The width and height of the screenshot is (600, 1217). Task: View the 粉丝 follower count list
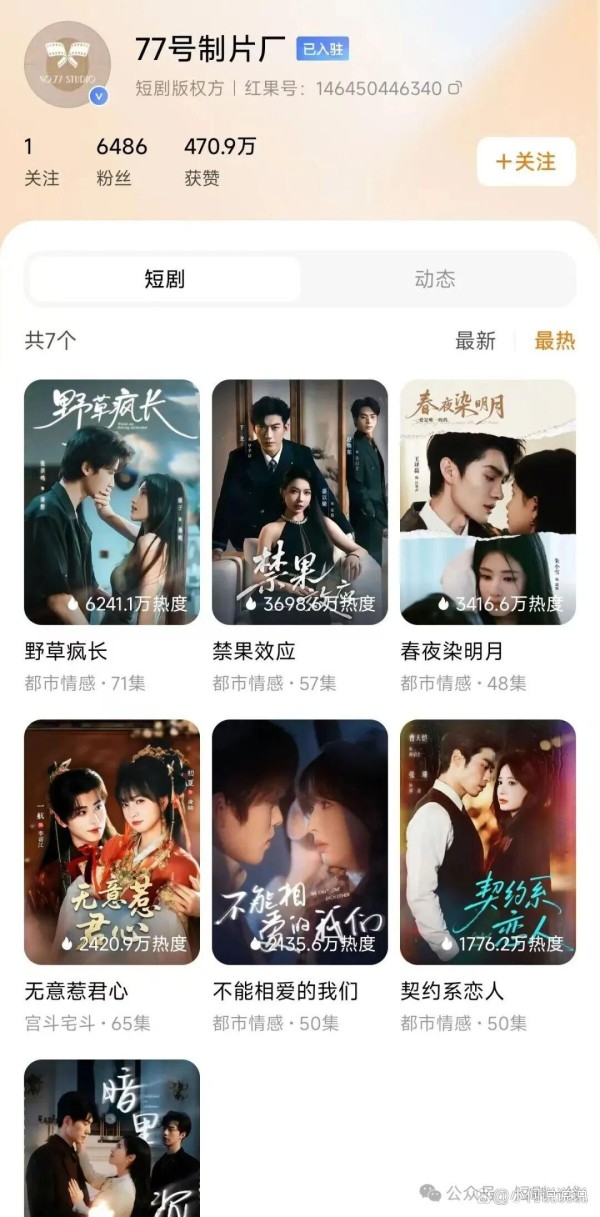(x=121, y=162)
